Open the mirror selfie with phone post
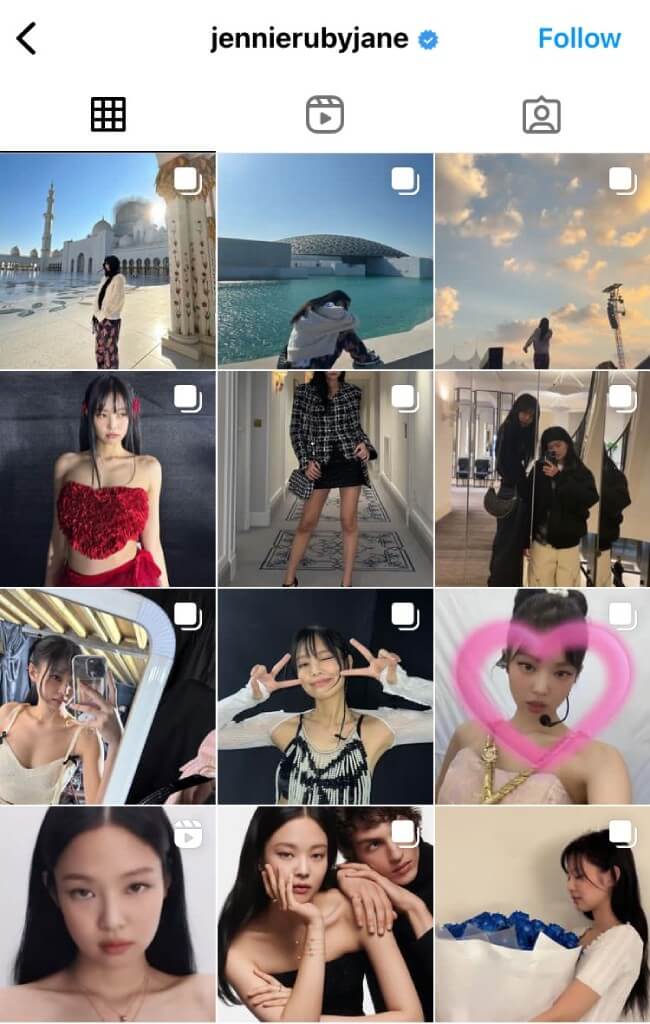 [108, 696]
